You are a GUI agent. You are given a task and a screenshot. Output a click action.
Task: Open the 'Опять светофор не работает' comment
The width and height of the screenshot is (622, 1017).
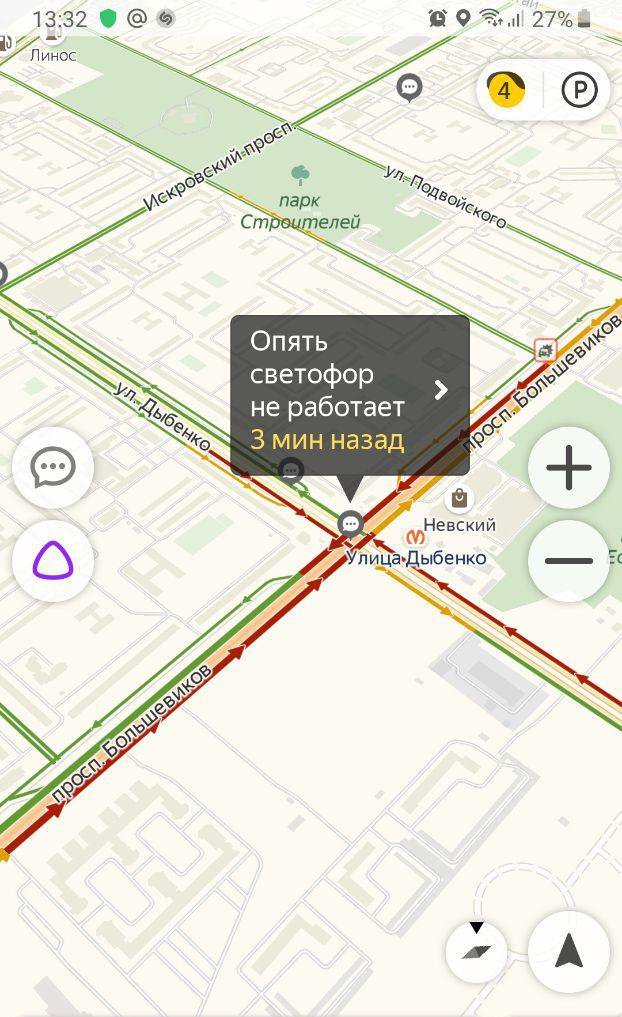pos(349,395)
